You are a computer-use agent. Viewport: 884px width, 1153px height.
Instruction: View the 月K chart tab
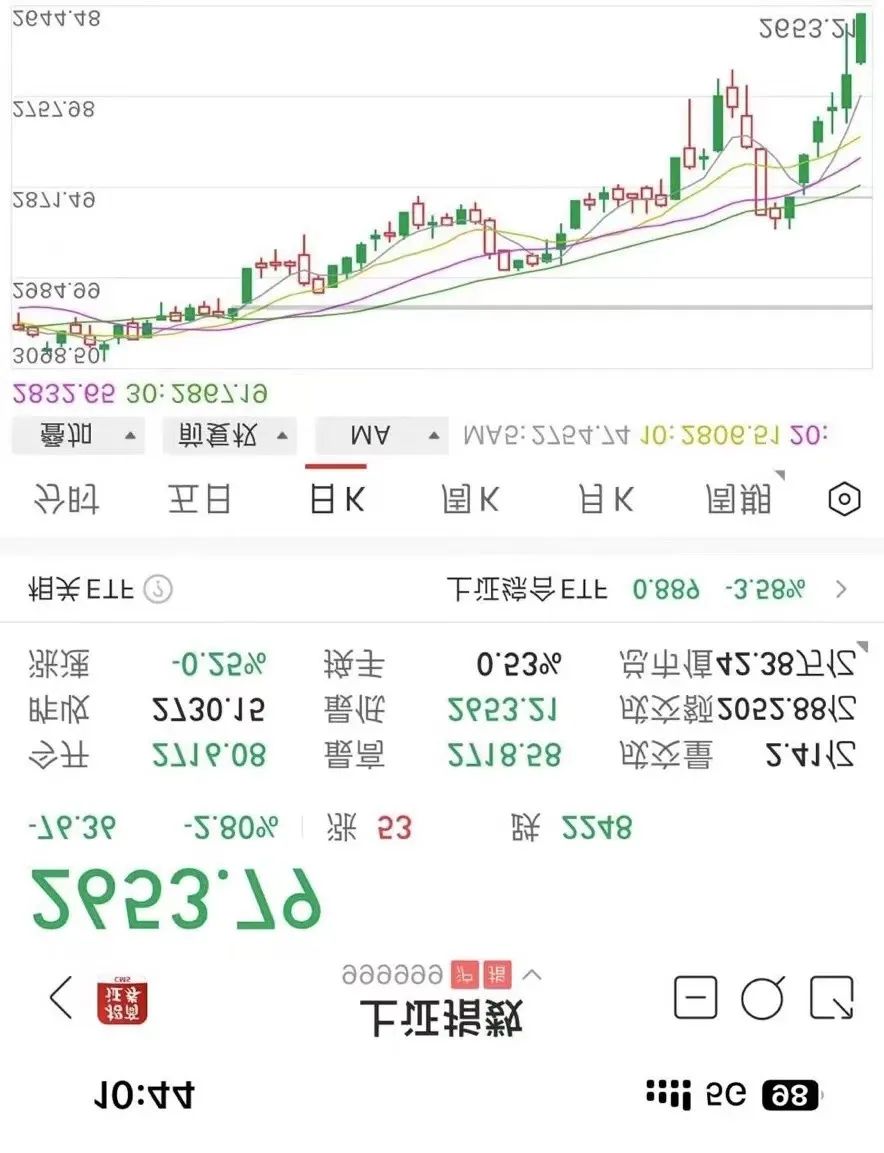606,498
